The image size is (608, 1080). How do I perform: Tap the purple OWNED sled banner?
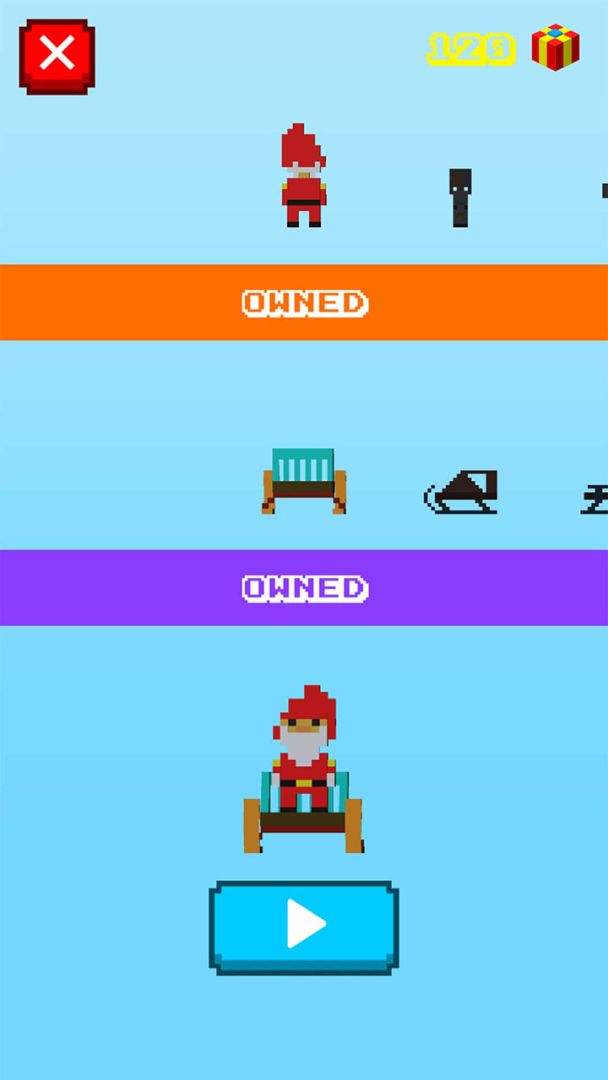tap(304, 588)
